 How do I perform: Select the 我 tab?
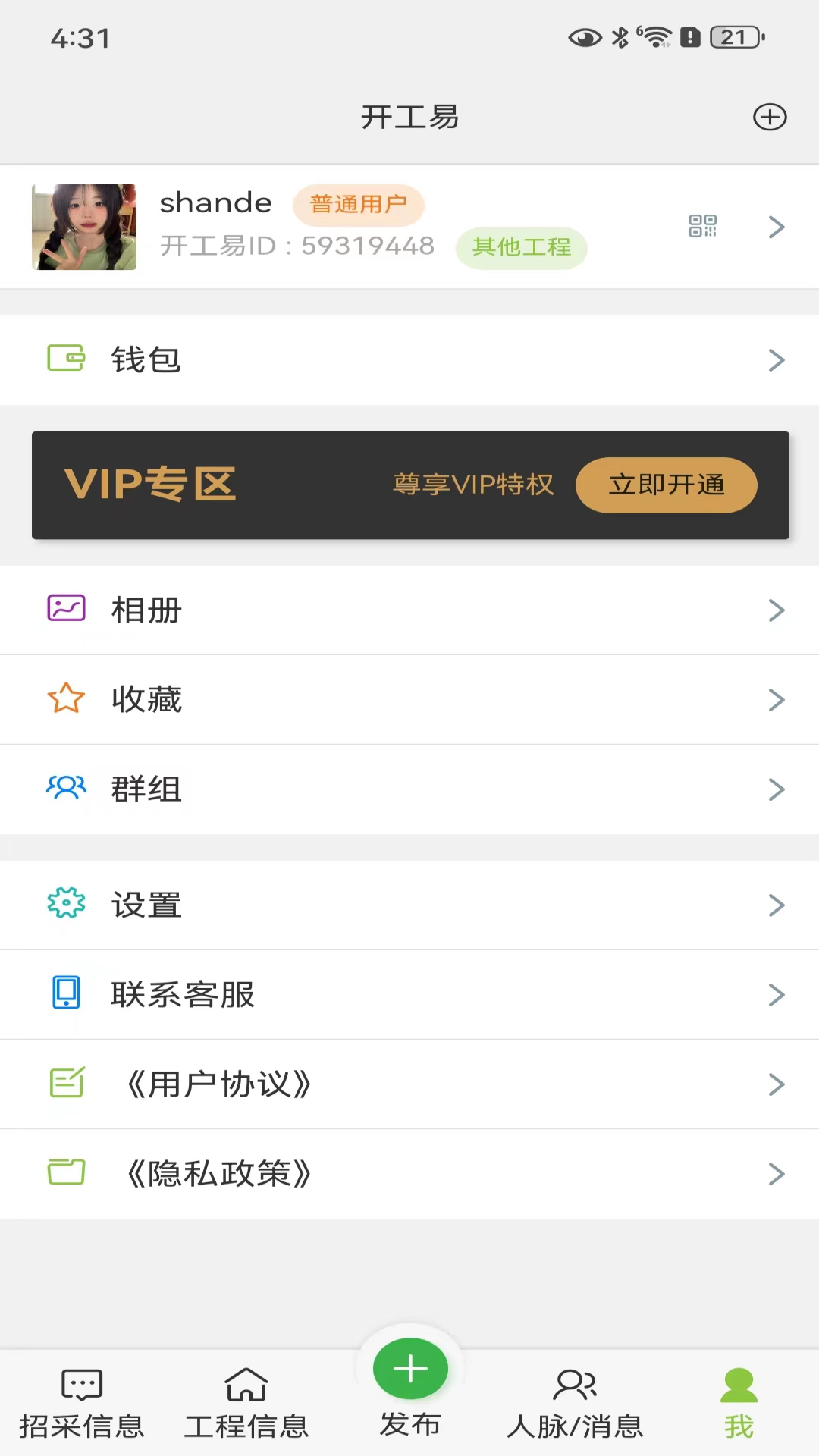click(739, 1404)
